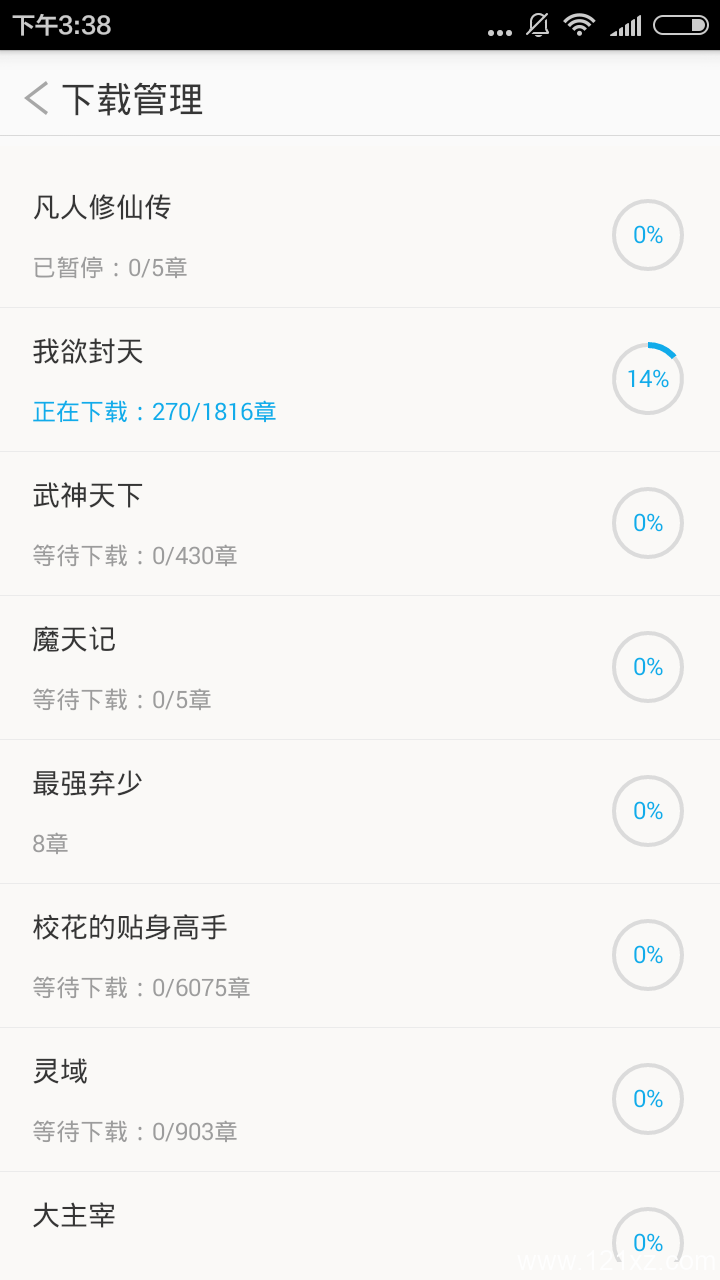Go back from 下载管理

coord(37,99)
